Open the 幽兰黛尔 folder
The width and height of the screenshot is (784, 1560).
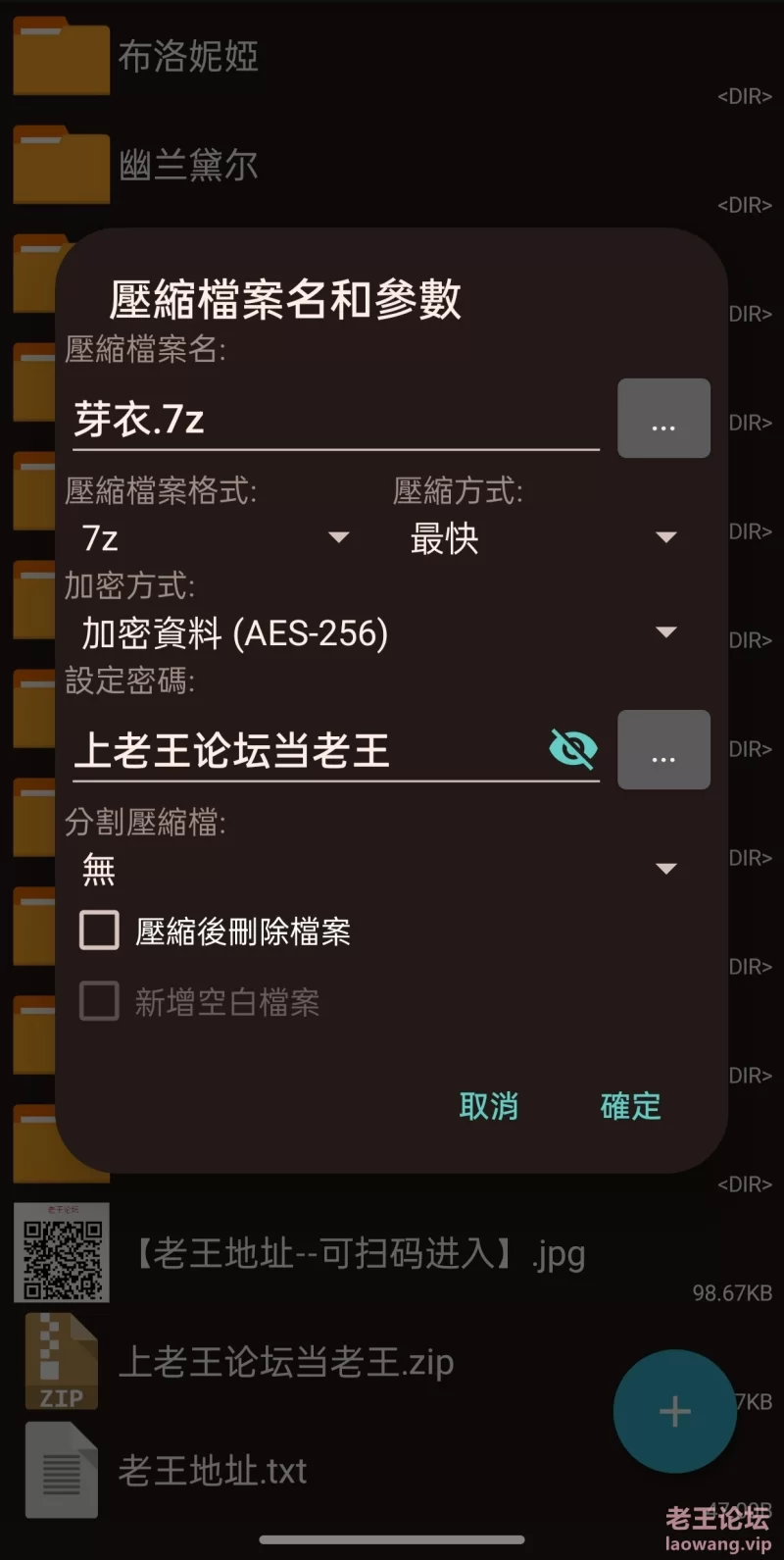(x=392, y=166)
